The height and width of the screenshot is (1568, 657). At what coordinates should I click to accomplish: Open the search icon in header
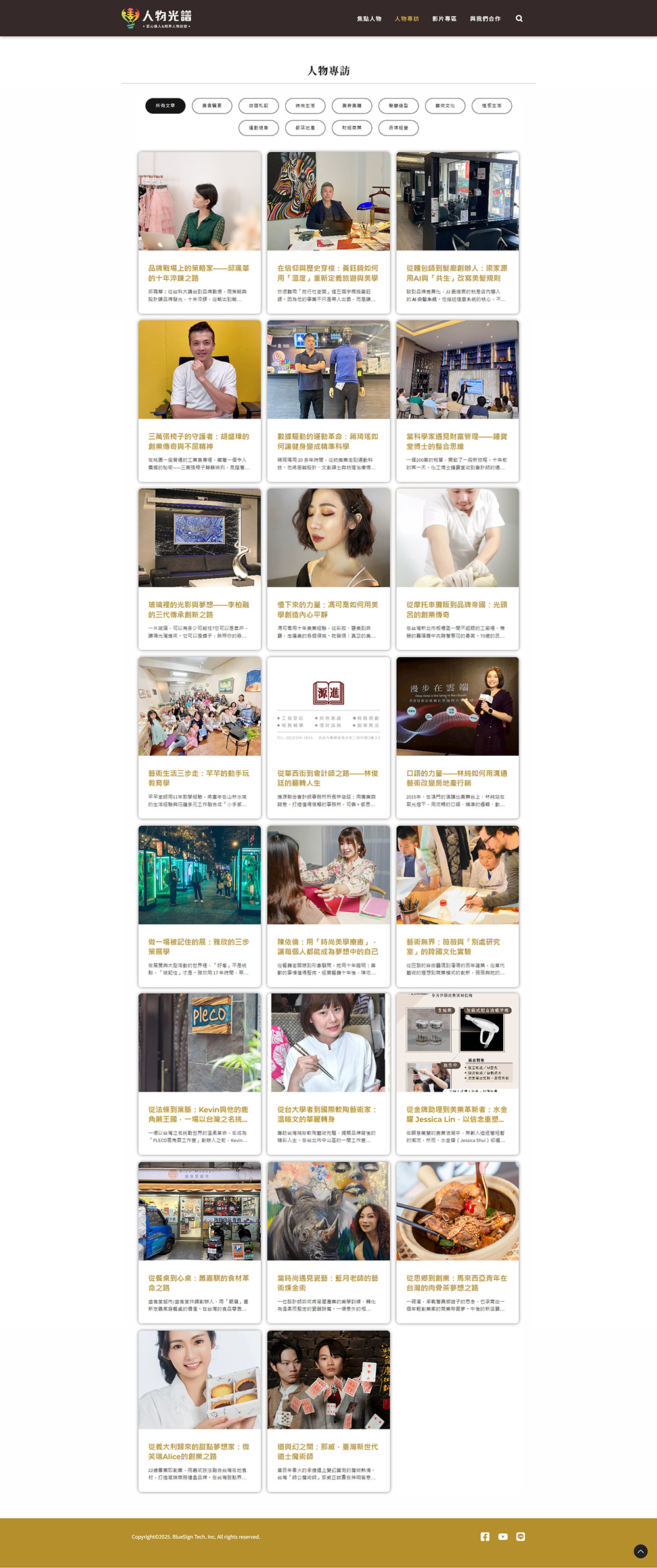[x=519, y=18]
